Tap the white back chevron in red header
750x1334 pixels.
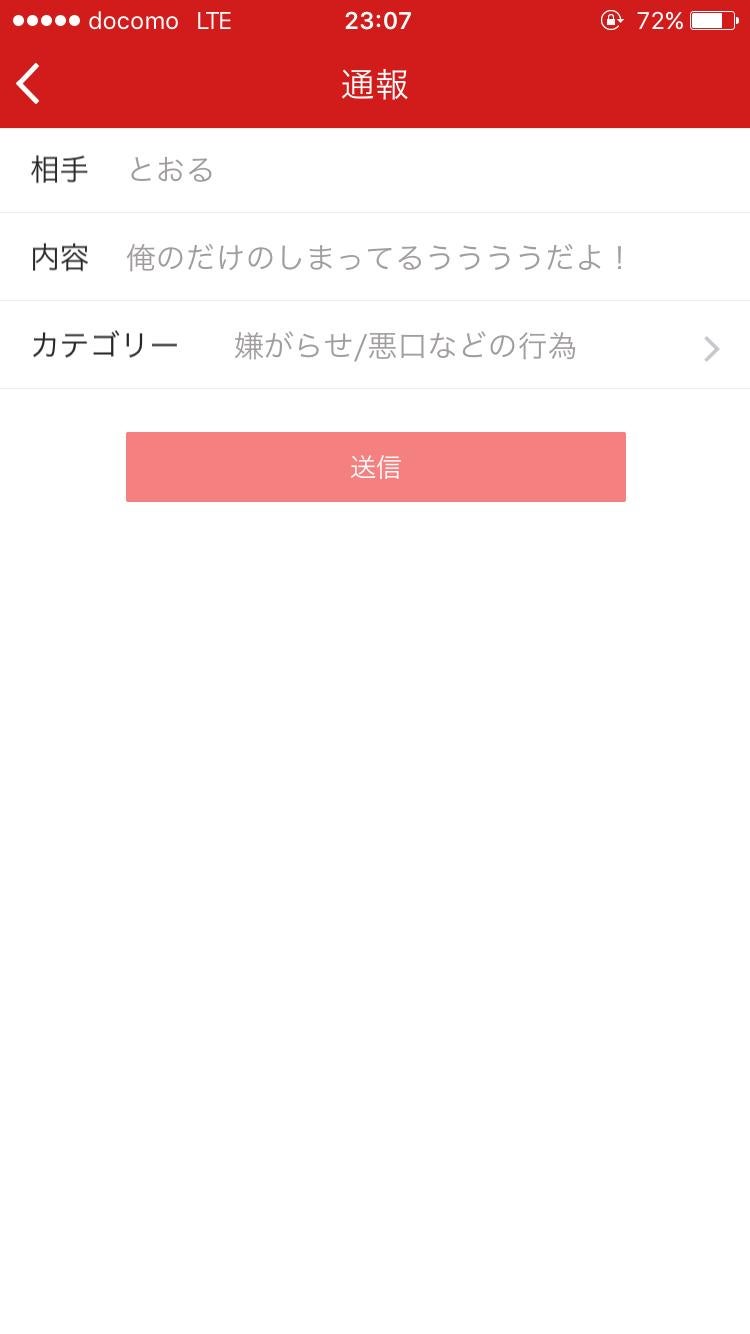tap(27, 84)
